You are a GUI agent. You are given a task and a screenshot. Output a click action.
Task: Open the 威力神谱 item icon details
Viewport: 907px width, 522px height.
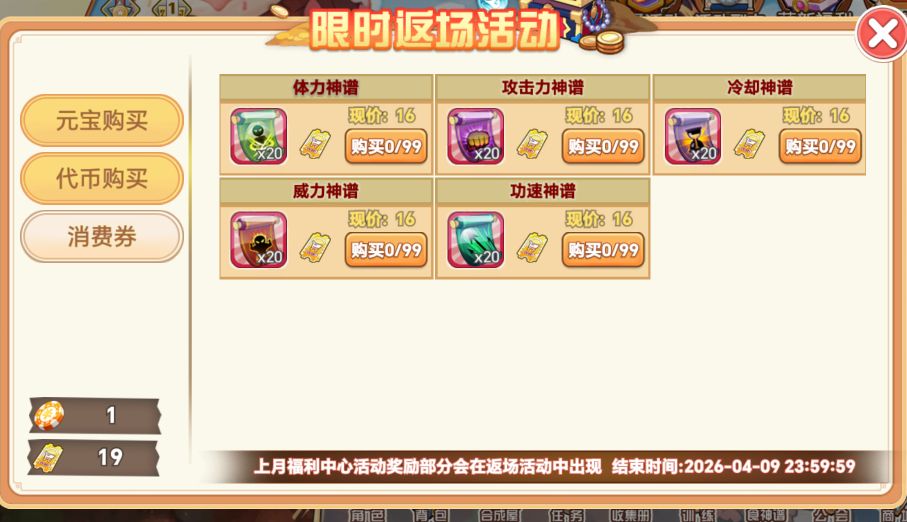pyautogui.click(x=258, y=240)
